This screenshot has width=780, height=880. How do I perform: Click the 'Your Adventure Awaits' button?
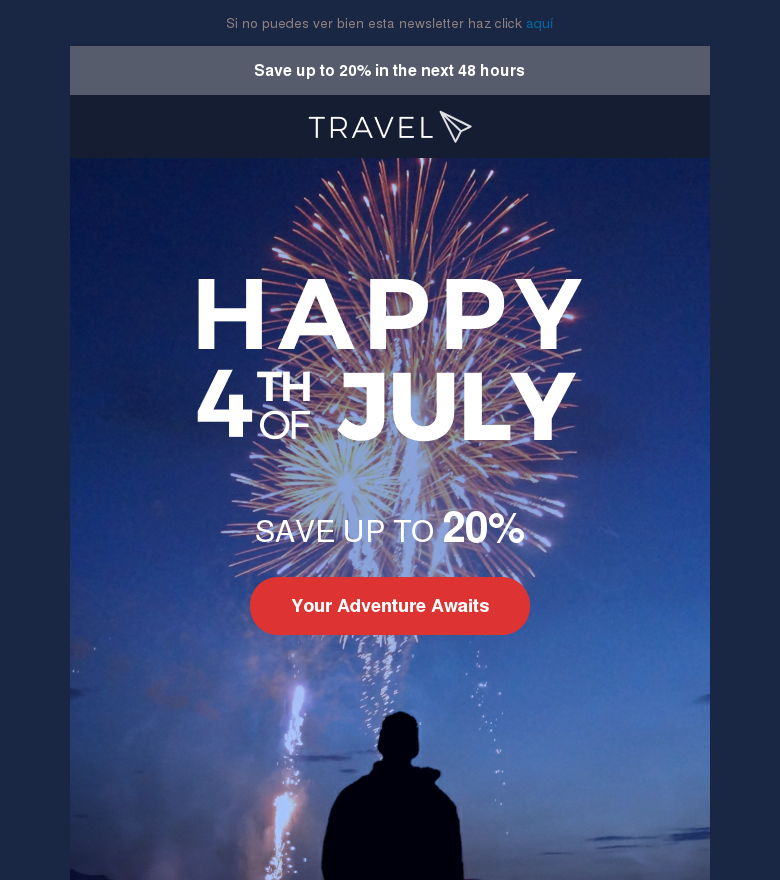pyautogui.click(x=390, y=606)
